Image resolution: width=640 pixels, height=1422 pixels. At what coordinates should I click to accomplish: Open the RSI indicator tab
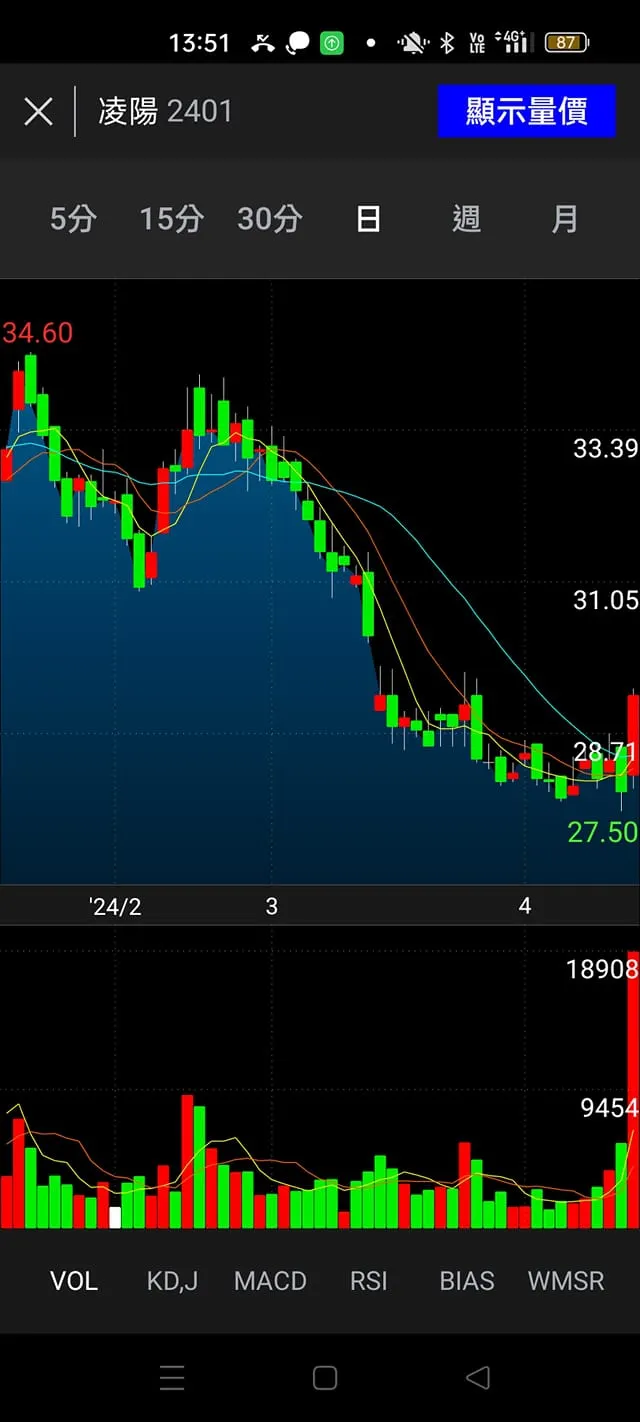pos(368,1281)
